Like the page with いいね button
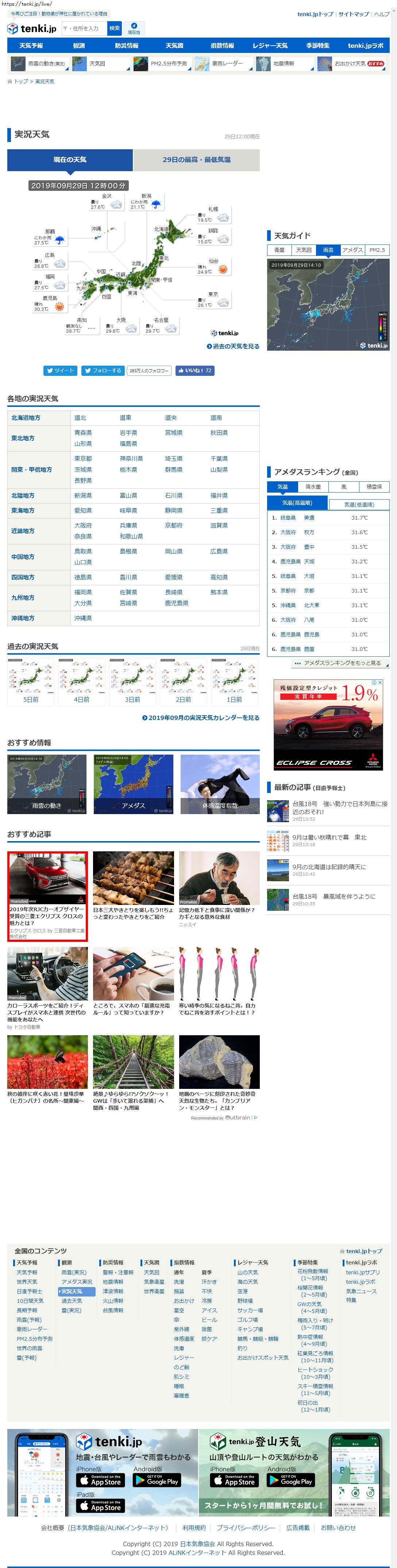Viewport: 397px width, 1568px height. pos(195,370)
